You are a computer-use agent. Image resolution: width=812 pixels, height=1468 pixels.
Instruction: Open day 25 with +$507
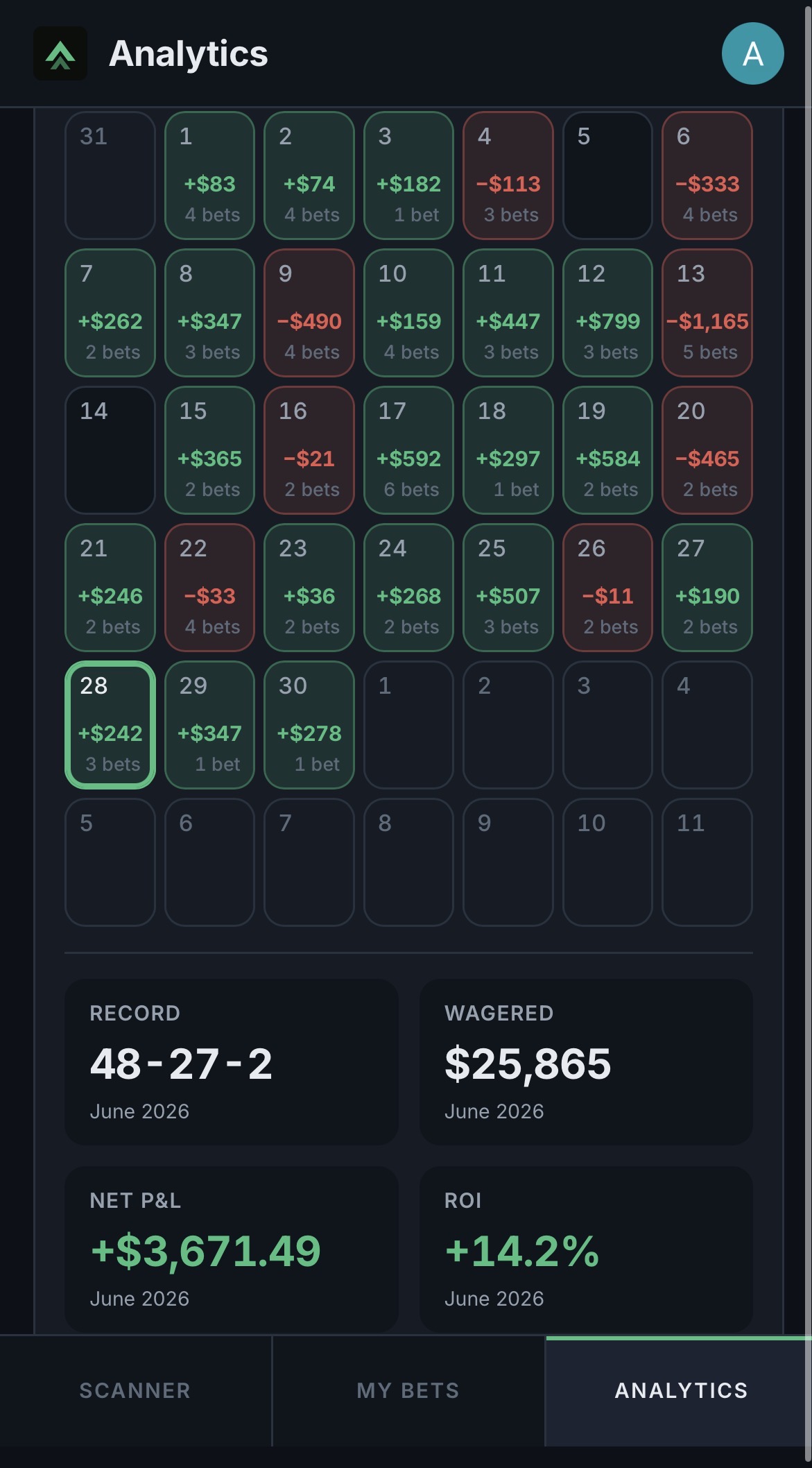(x=508, y=588)
